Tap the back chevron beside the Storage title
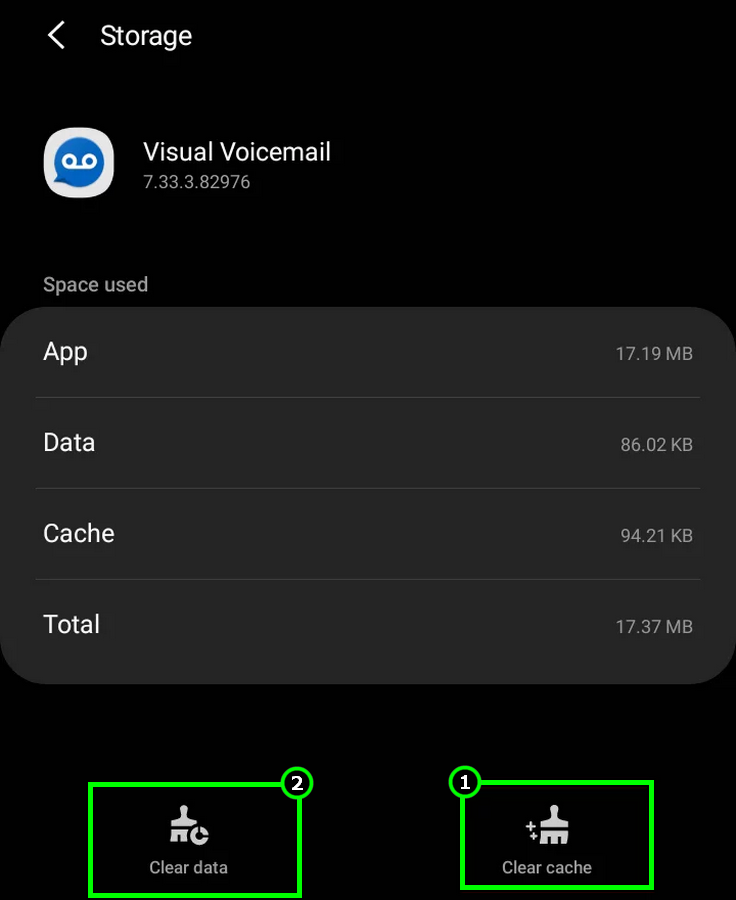Image resolution: width=736 pixels, height=900 pixels. pos(56,35)
